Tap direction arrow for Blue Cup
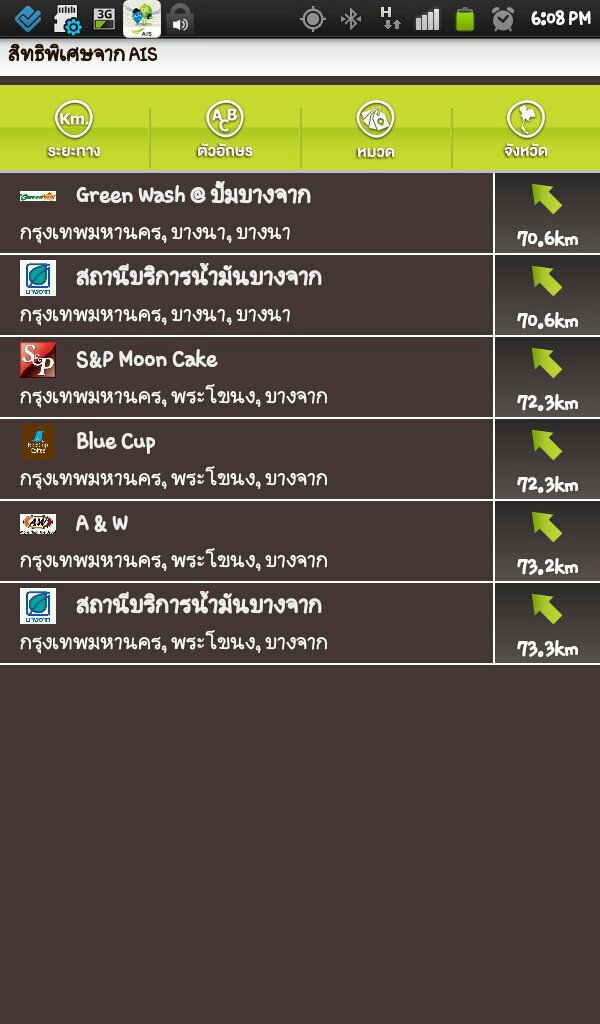The height and width of the screenshot is (1024, 600). click(547, 459)
